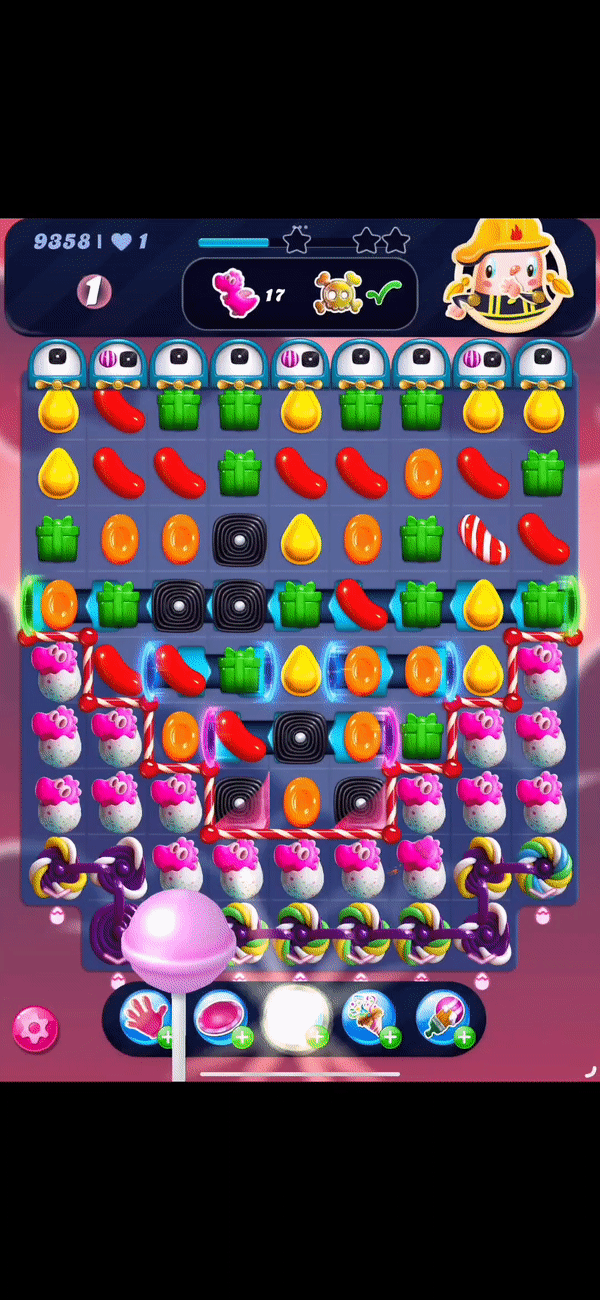This screenshot has height=1300, width=600.
Task: Select the pink UFO-shaped booster
Action: pyautogui.click(x=218, y=1017)
